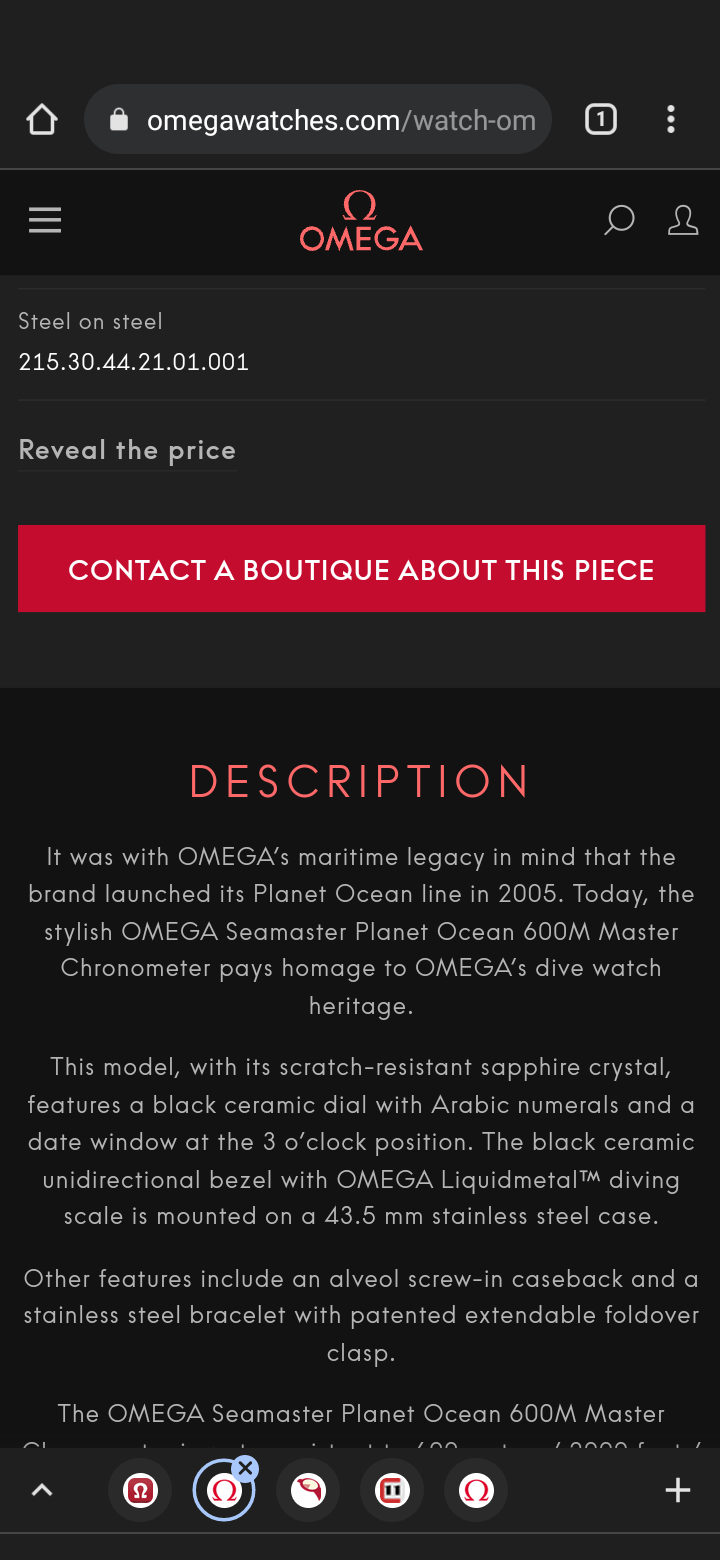This screenshot has width=720, height=1560.
Task: Open the tab switcher showing 1 tab
Action: point(600,120)
